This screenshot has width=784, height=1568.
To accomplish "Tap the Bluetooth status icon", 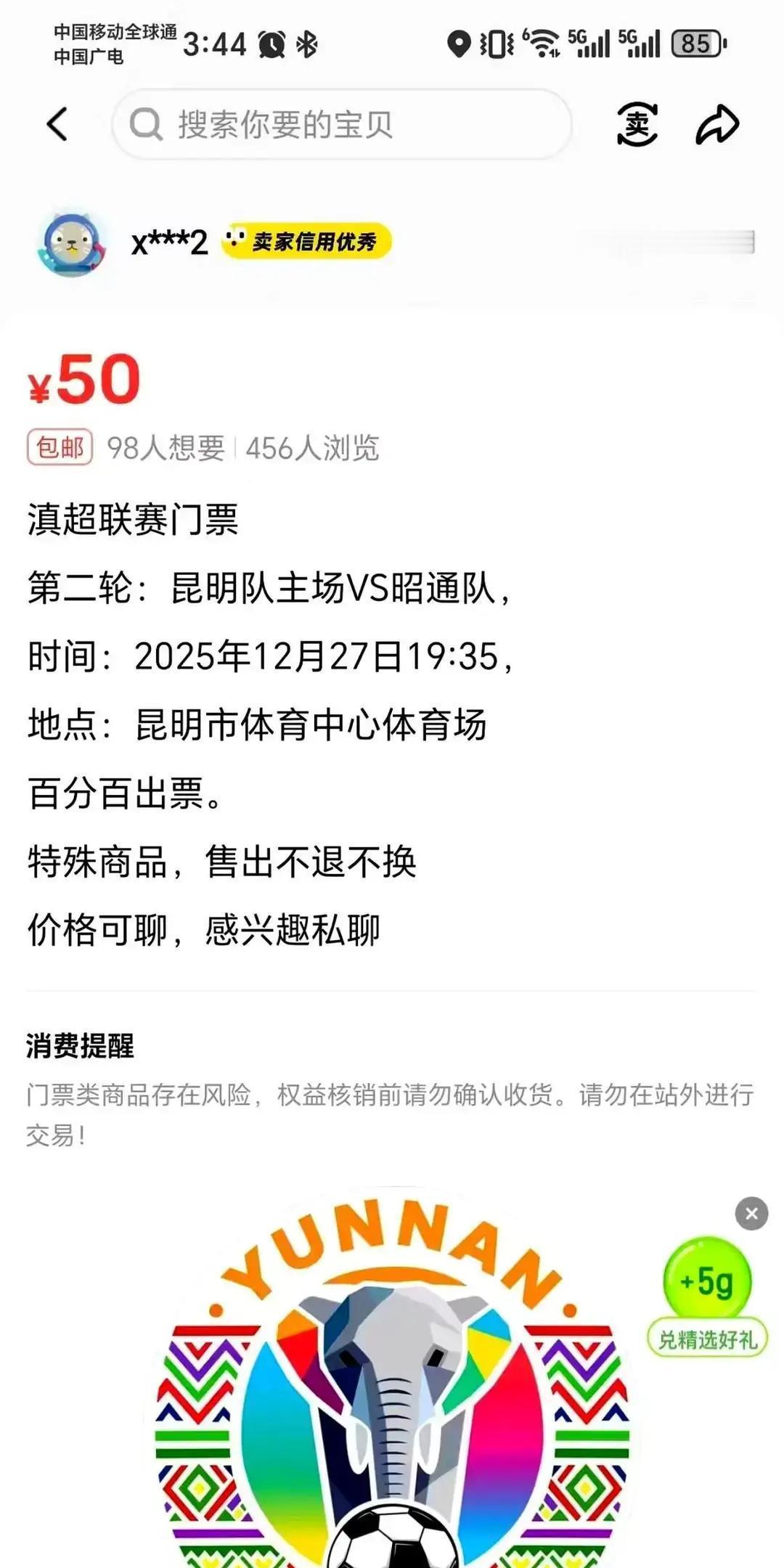I will tap(306, 44).
